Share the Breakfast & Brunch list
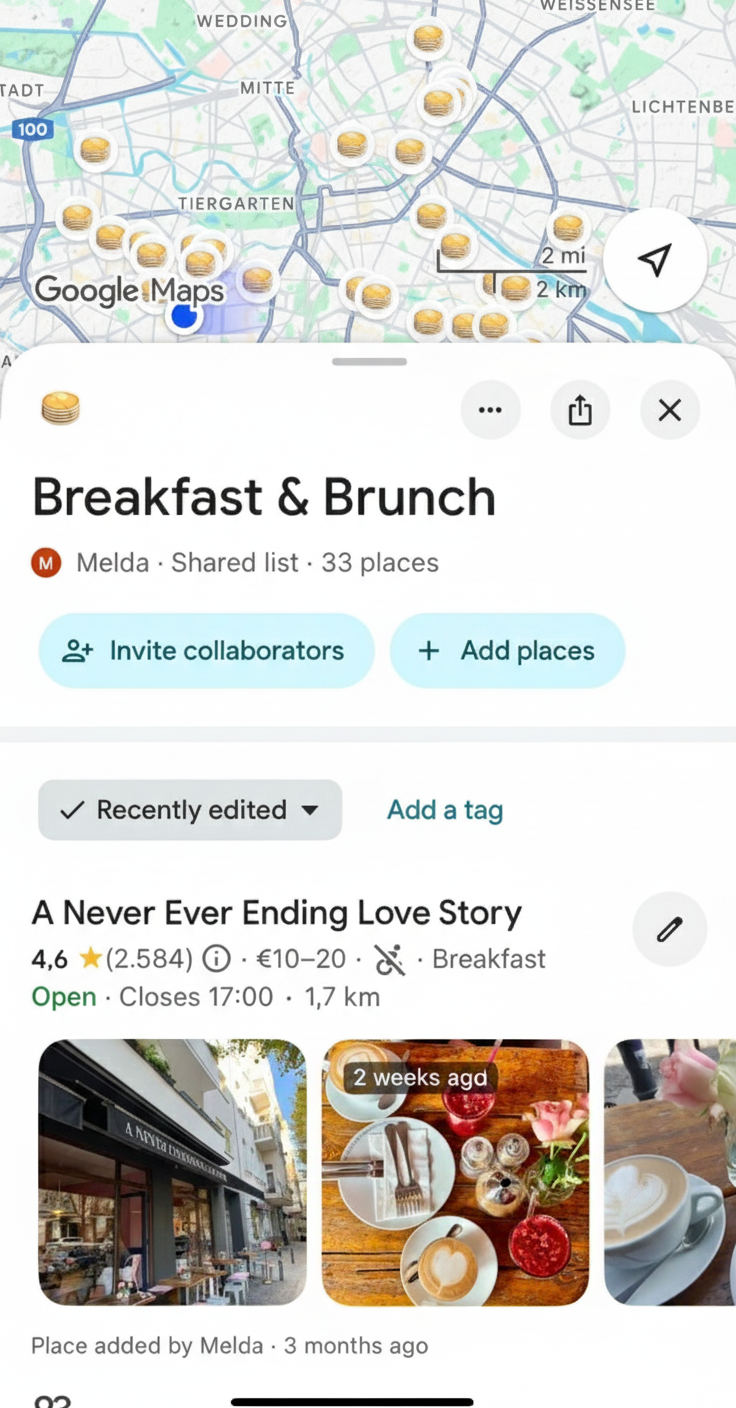The image size is (736, 1408). (580, 410)
